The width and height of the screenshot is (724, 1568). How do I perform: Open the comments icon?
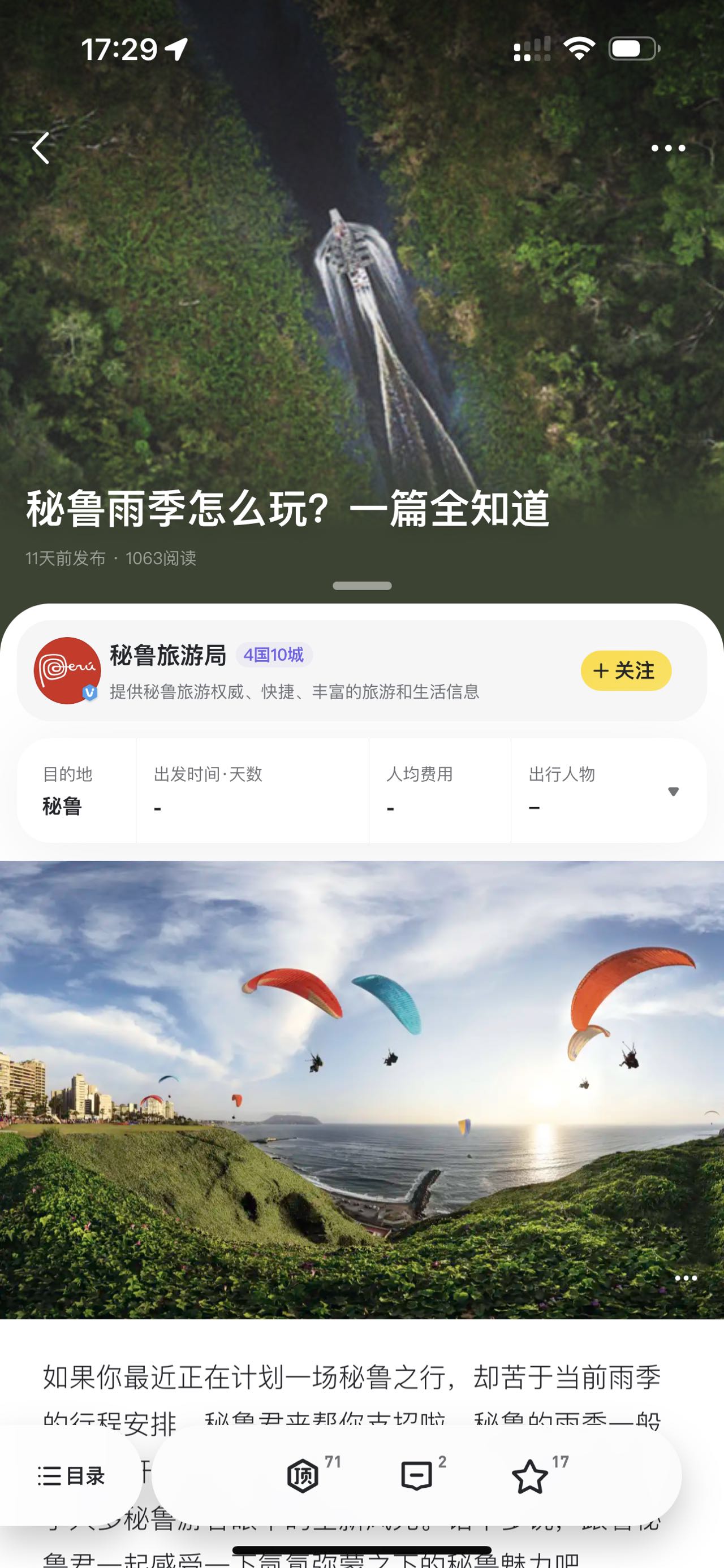[x=417, y=1476]
